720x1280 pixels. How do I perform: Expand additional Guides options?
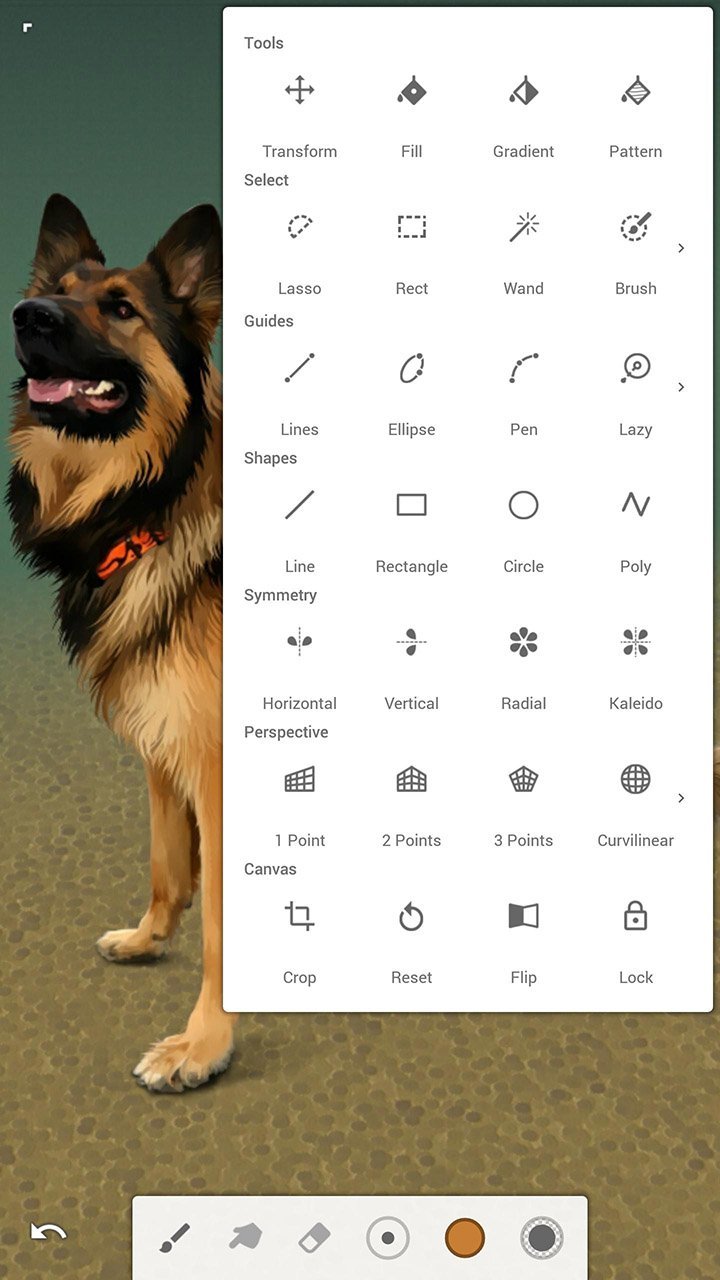click(681, 388)
